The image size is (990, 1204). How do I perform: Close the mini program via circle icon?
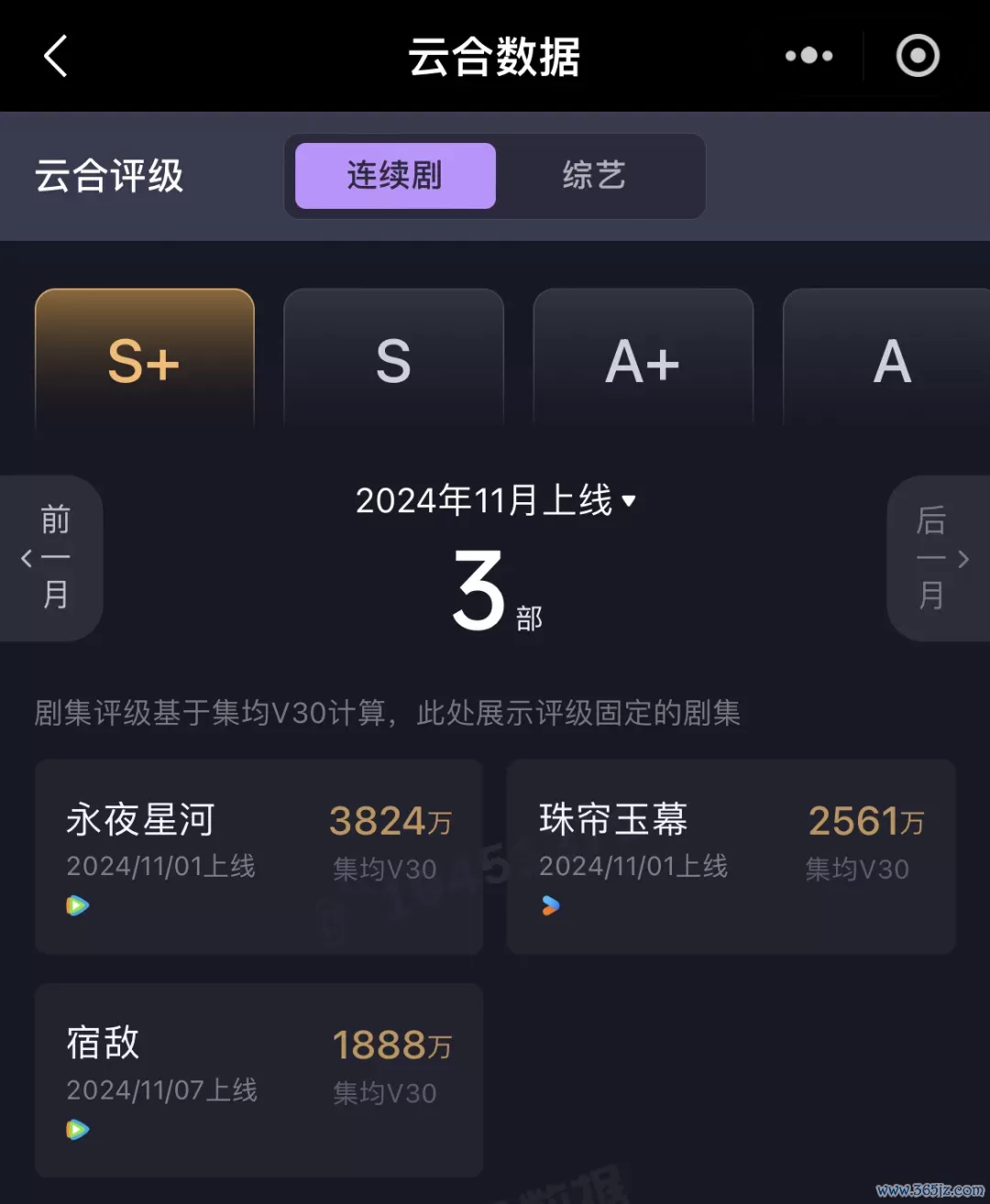click(918, 56)
